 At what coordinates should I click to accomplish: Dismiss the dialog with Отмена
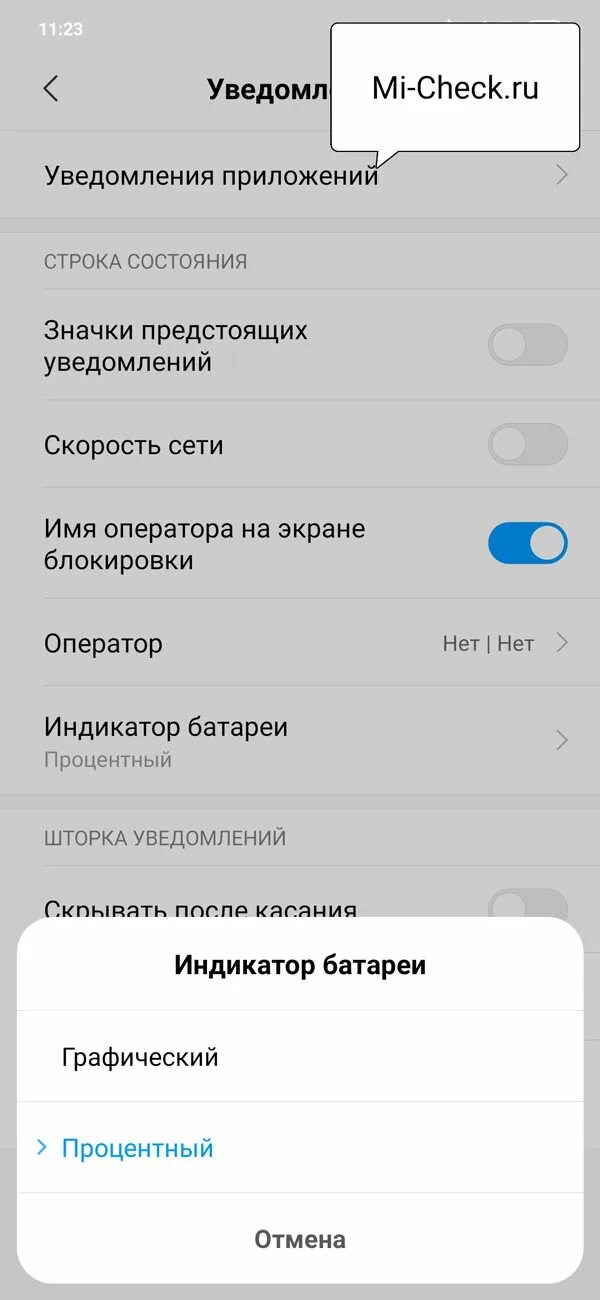click(300, 1239)
